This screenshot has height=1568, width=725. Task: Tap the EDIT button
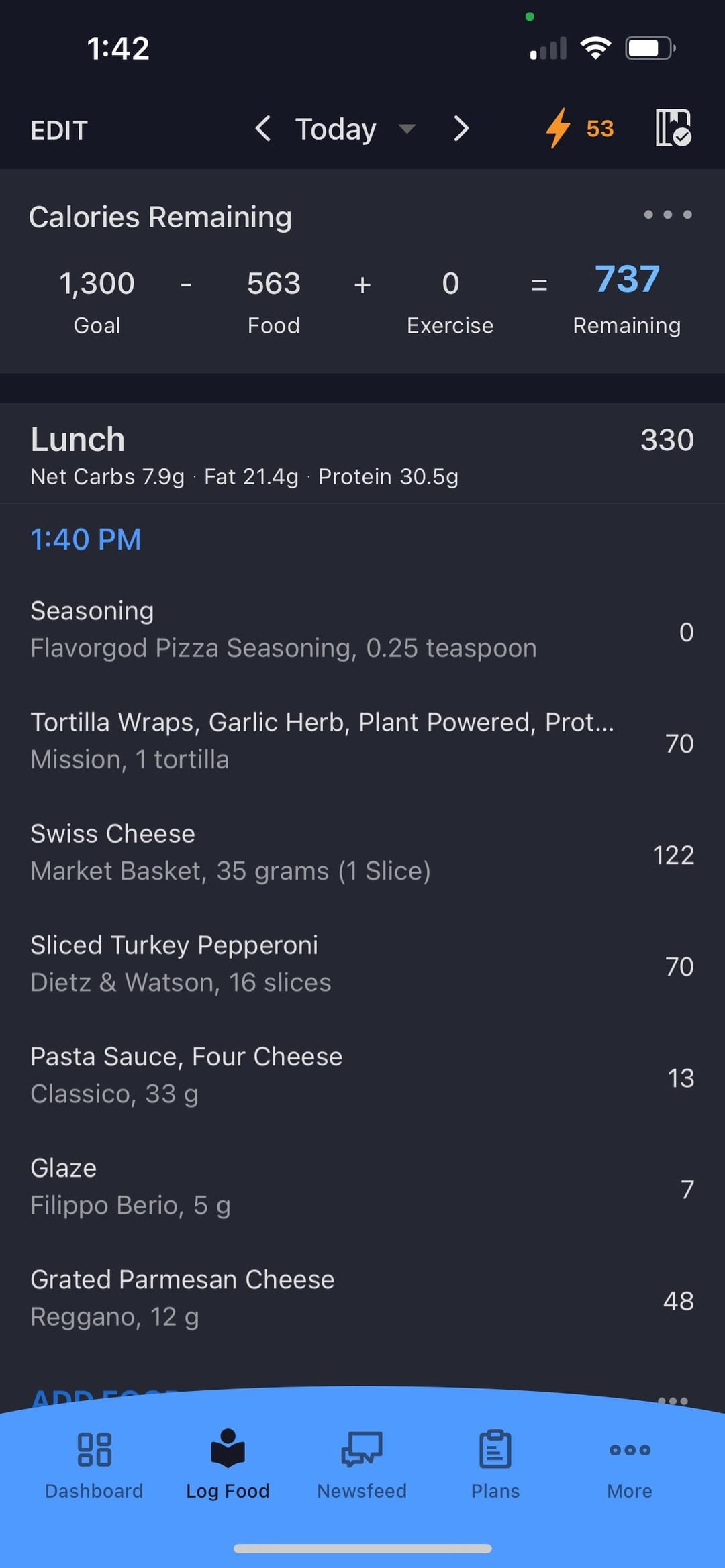[59, 130]
